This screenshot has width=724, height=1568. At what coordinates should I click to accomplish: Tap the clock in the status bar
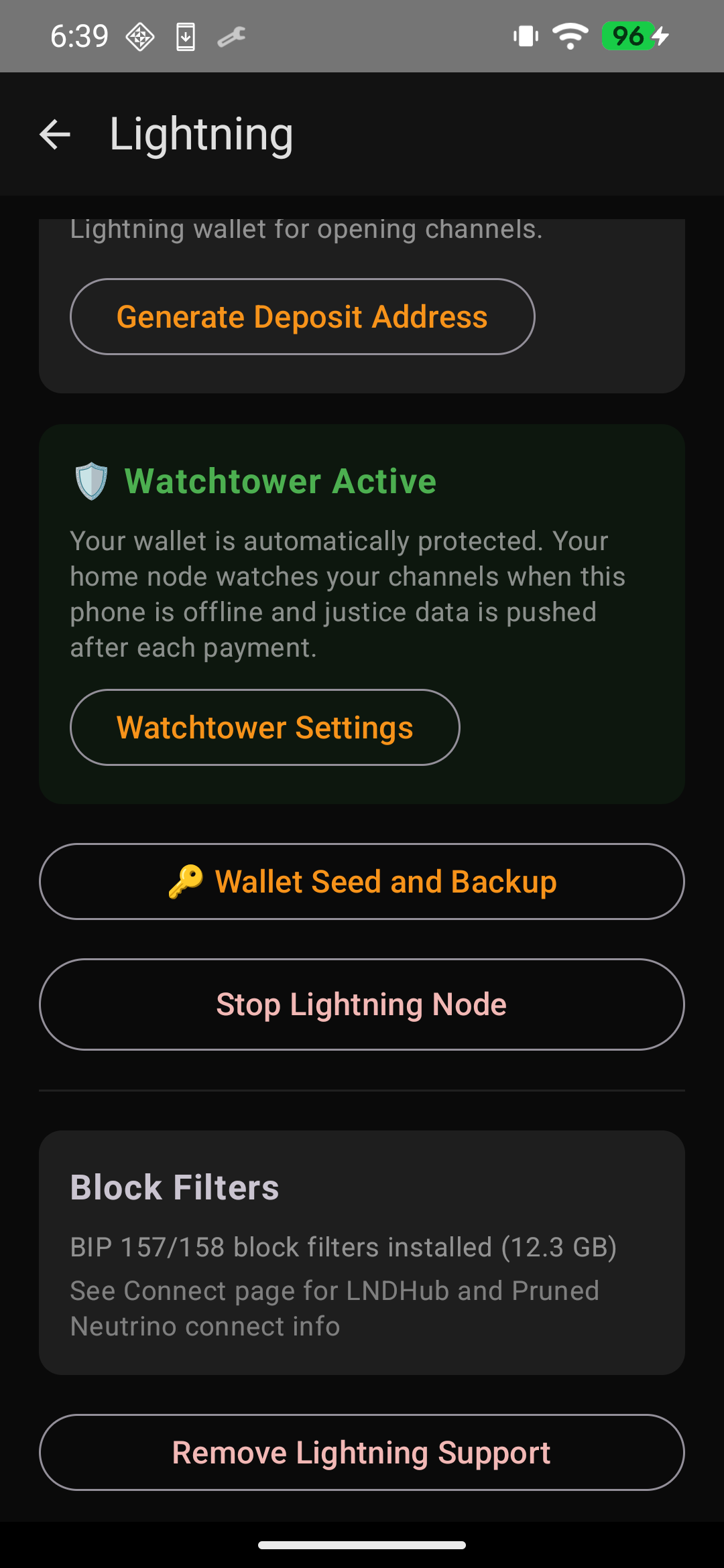[78, 36]
